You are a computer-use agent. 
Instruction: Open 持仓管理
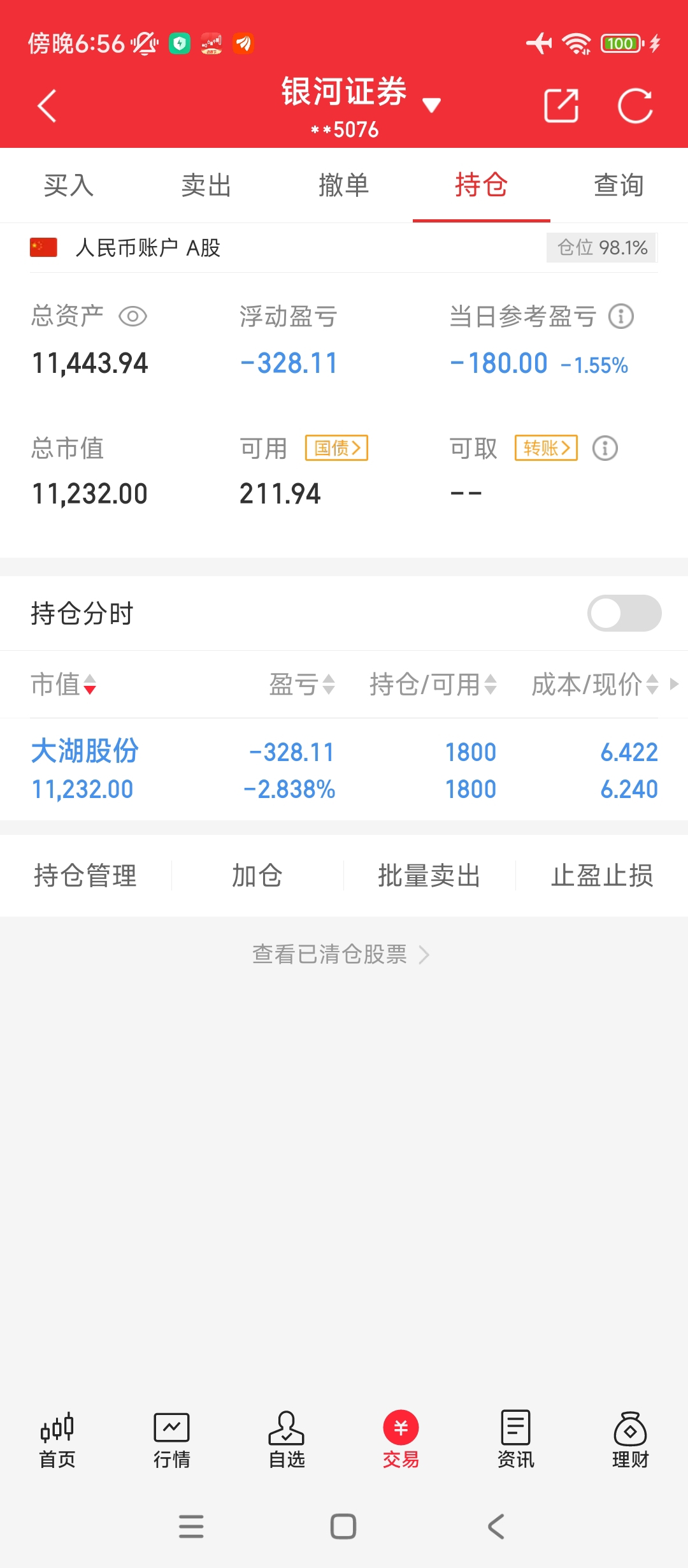tap(85, 876)
